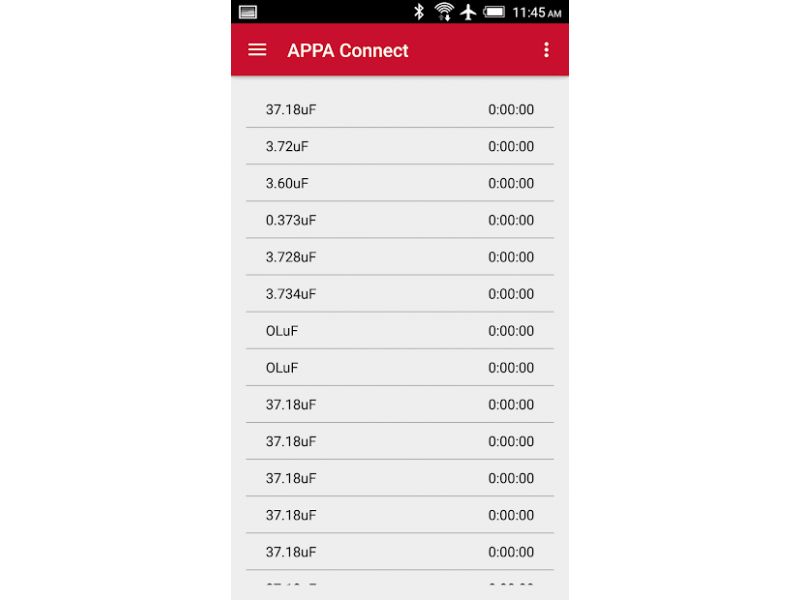This screenshot has height=600, width=800.
Task: Open the overflow options menu
Action: coord(546,50)
